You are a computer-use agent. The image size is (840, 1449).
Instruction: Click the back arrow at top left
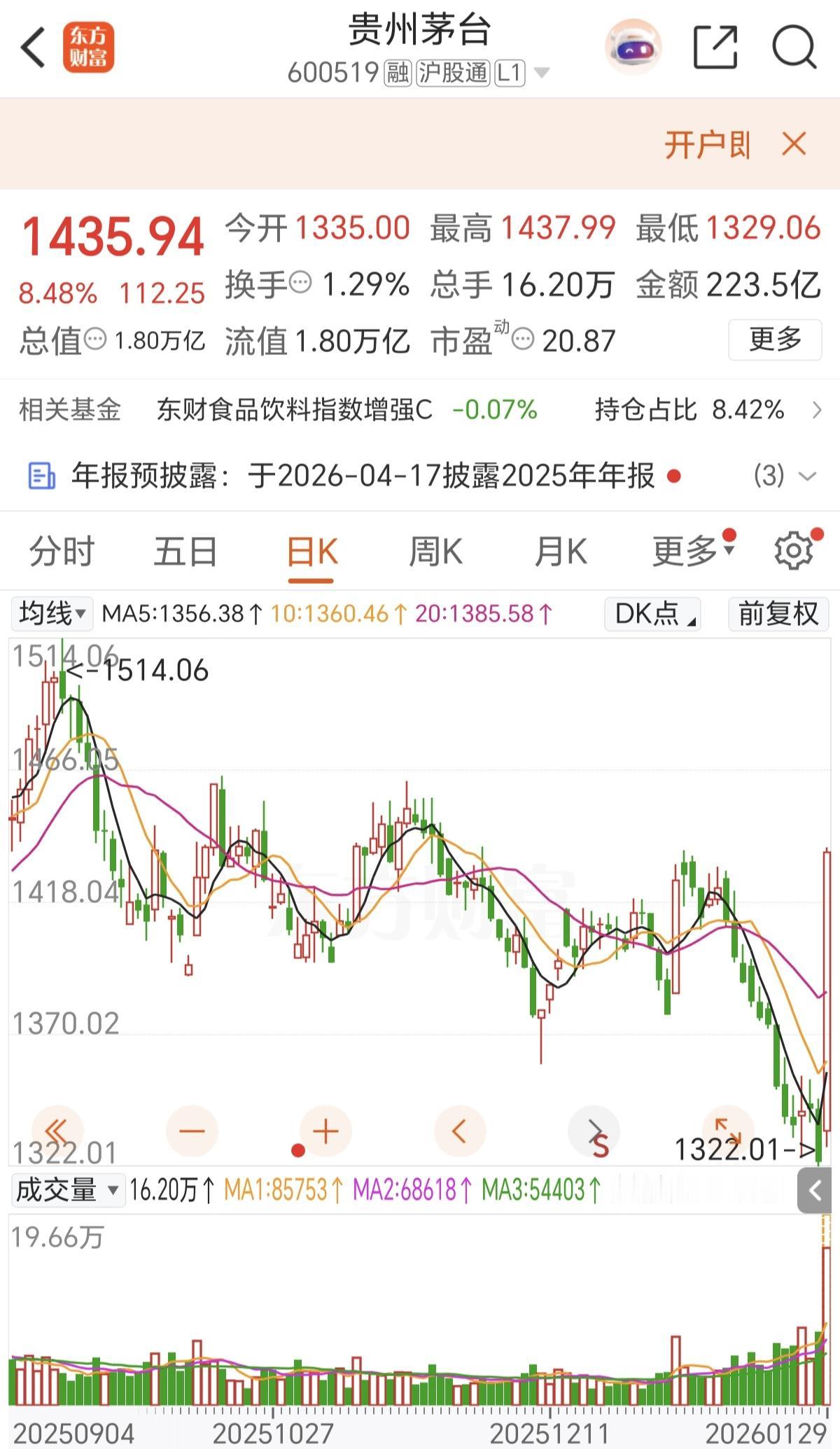coord(29,46)
